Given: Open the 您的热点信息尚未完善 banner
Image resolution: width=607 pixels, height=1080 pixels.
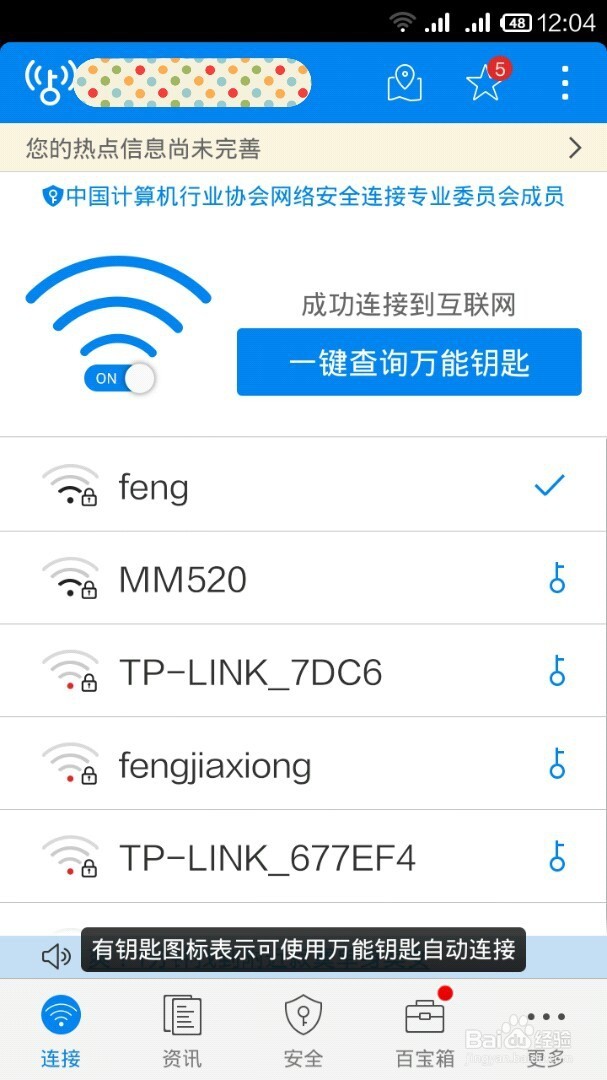Looking at the screenshot, I should click(303, 148).
